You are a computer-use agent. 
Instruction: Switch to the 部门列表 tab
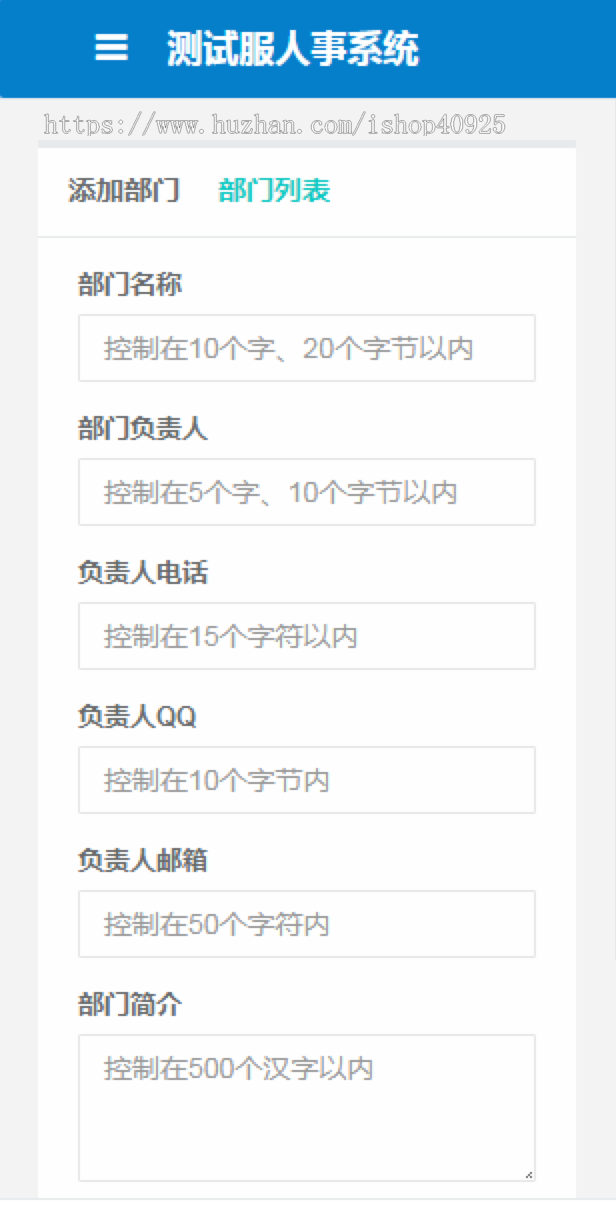274,190
